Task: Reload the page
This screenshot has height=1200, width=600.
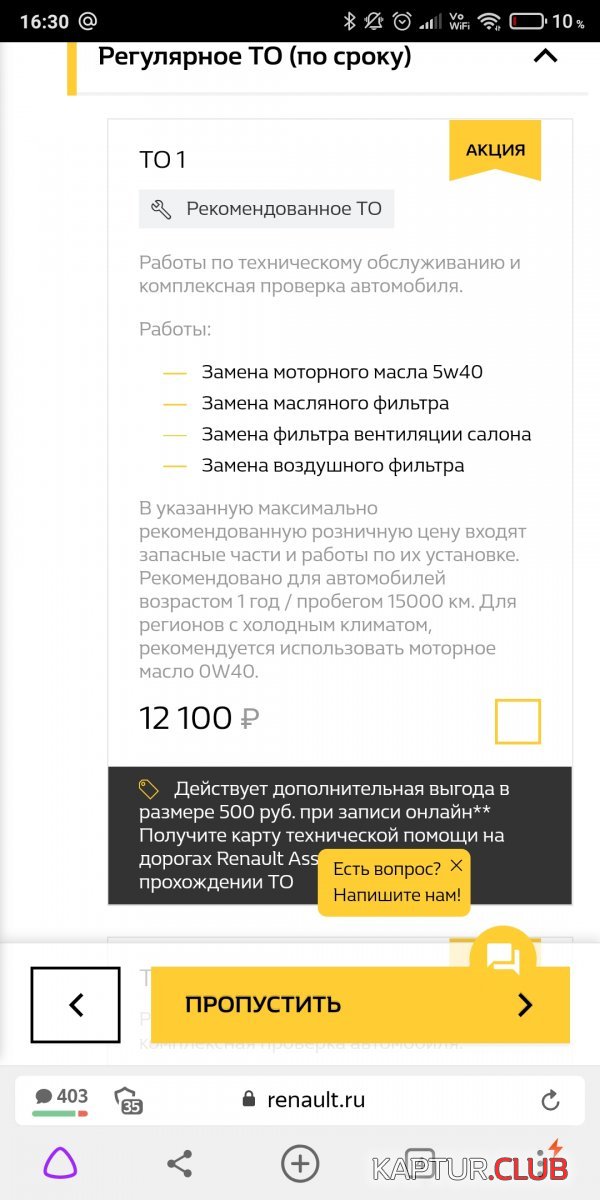Action: pyautogui.click(x=550, y=1101)
